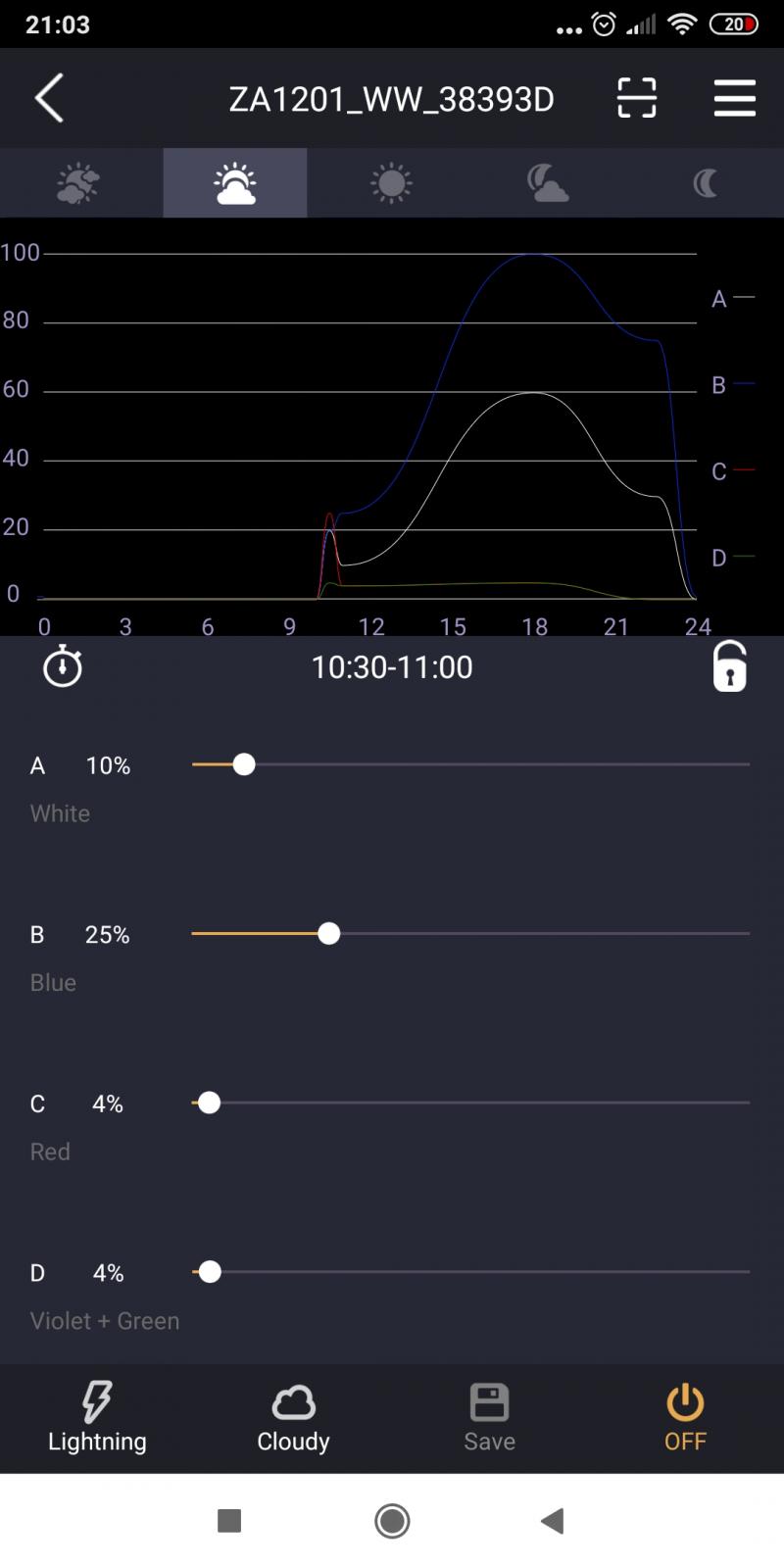Tap the system home button
This screenshot has height=1568, width=784.
(392, 1521)
